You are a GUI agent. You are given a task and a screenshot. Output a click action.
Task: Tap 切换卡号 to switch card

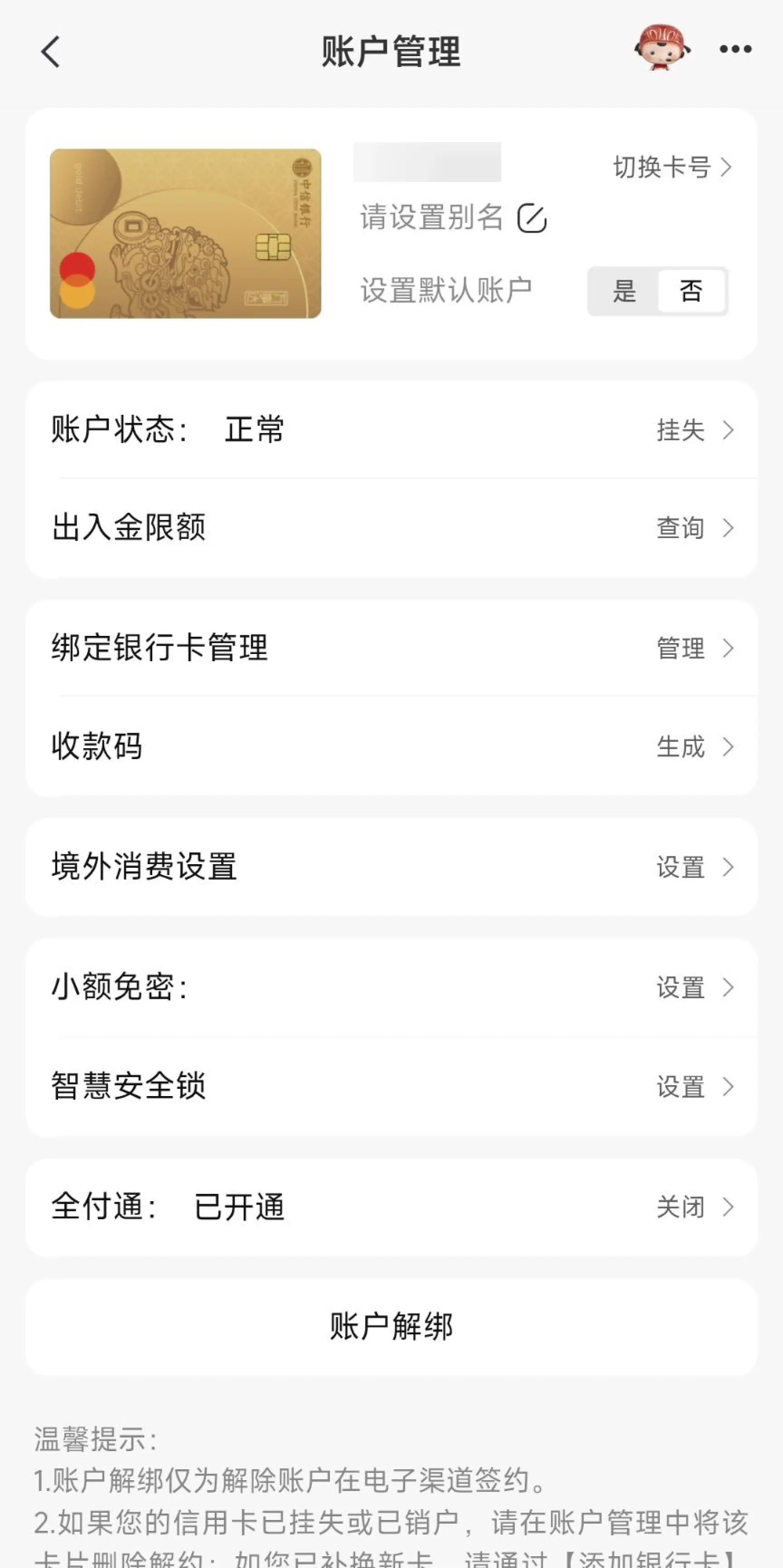point(672,168)
